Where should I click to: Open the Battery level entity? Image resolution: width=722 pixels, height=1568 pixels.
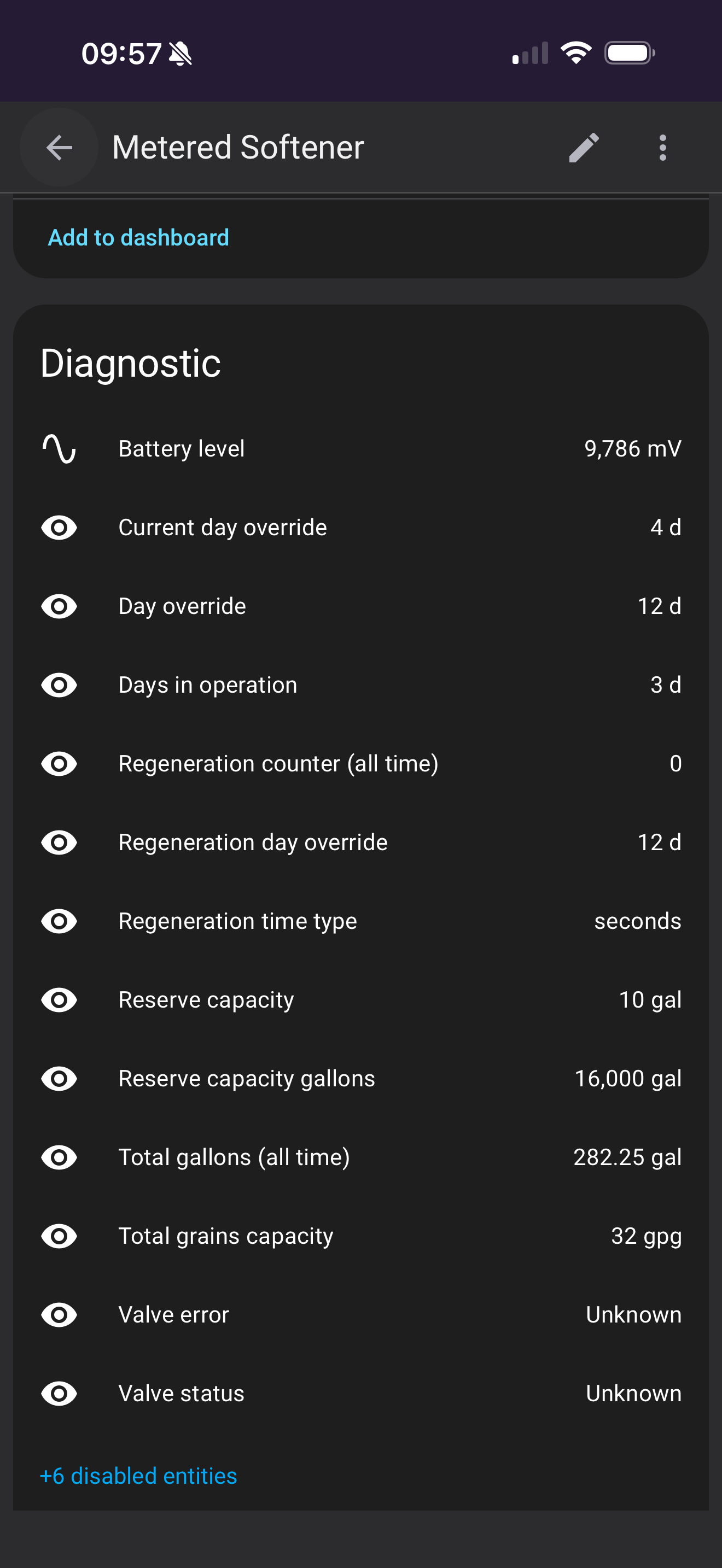[x=360, y=449]
